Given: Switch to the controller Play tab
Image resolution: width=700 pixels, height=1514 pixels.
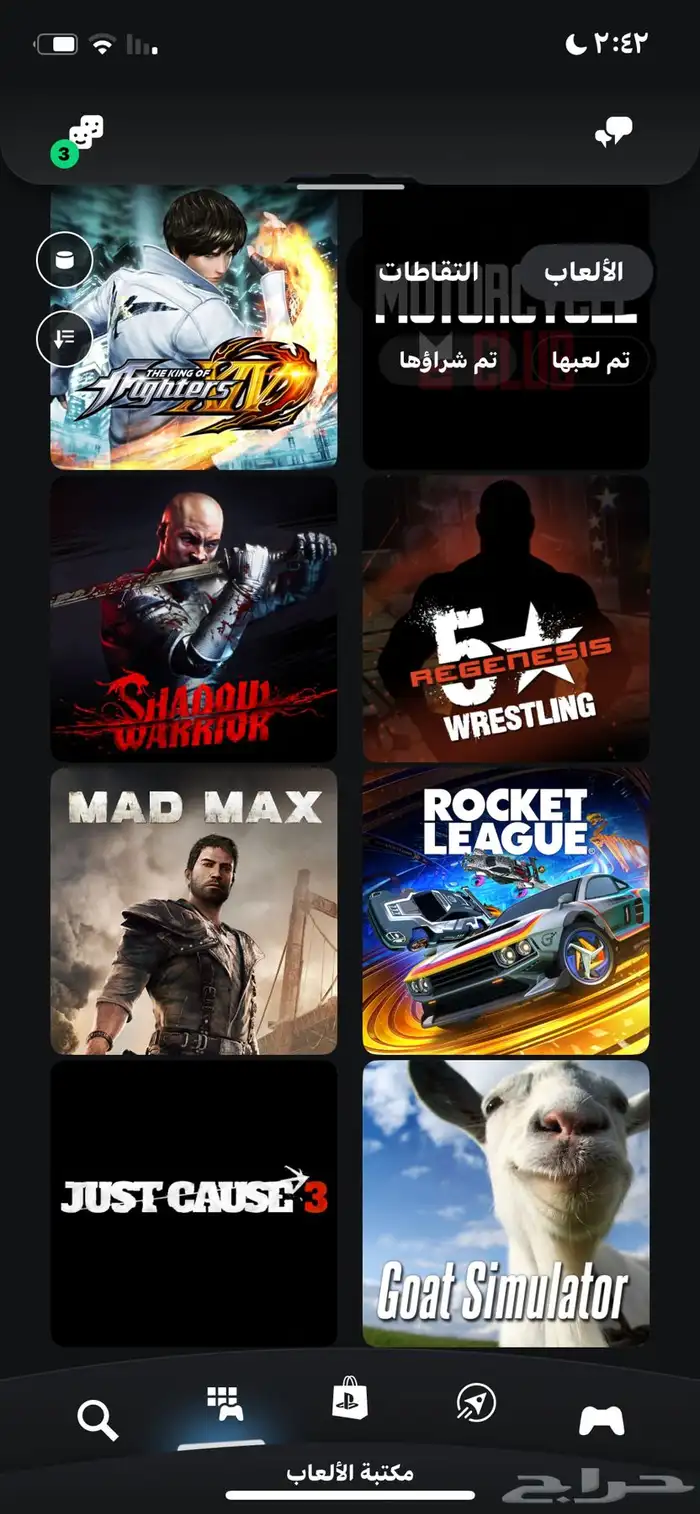Looking at the screenshot, I should (601, 1418).
